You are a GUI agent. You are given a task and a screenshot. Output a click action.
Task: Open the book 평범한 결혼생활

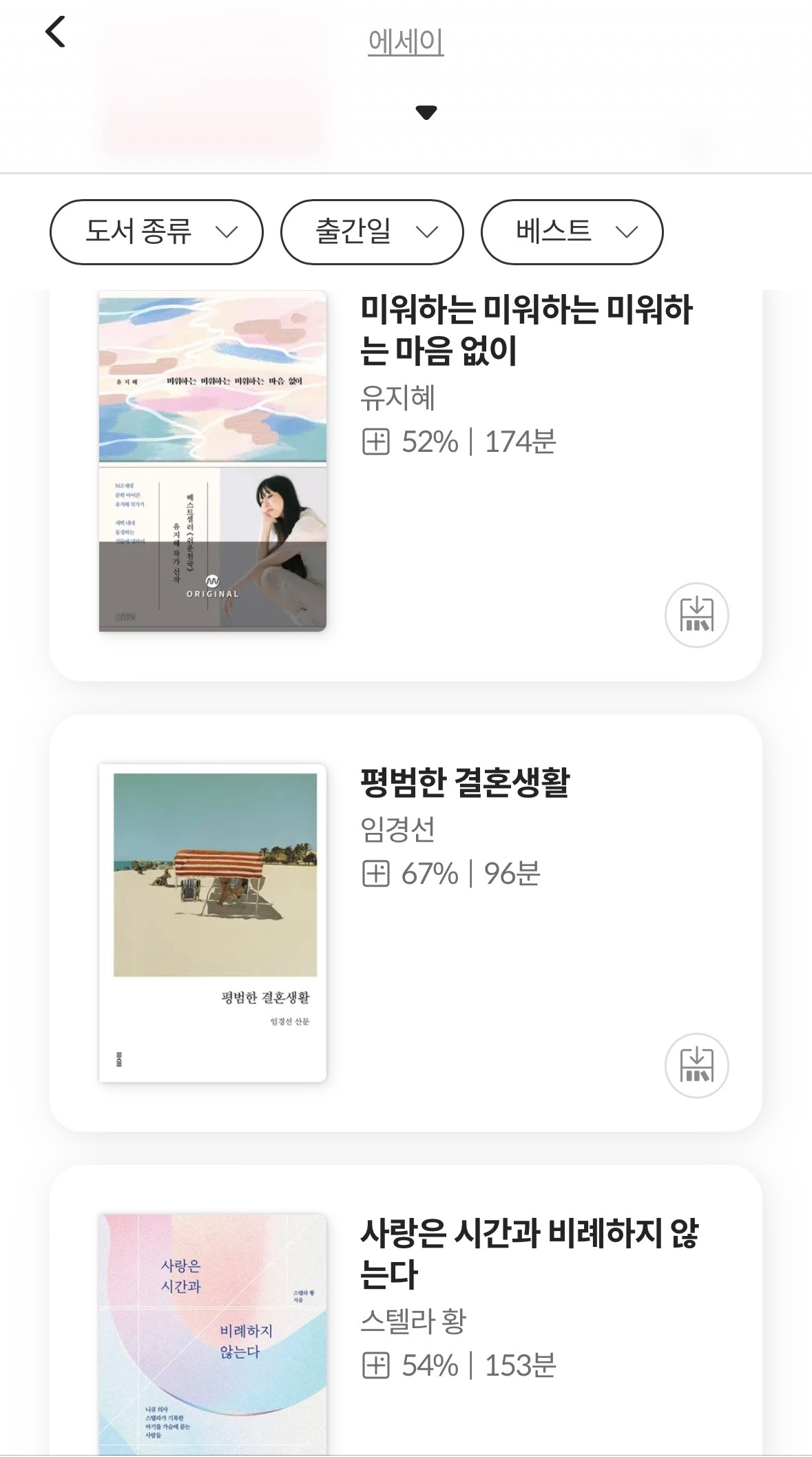pyautogui.click(x=465, y=783)
